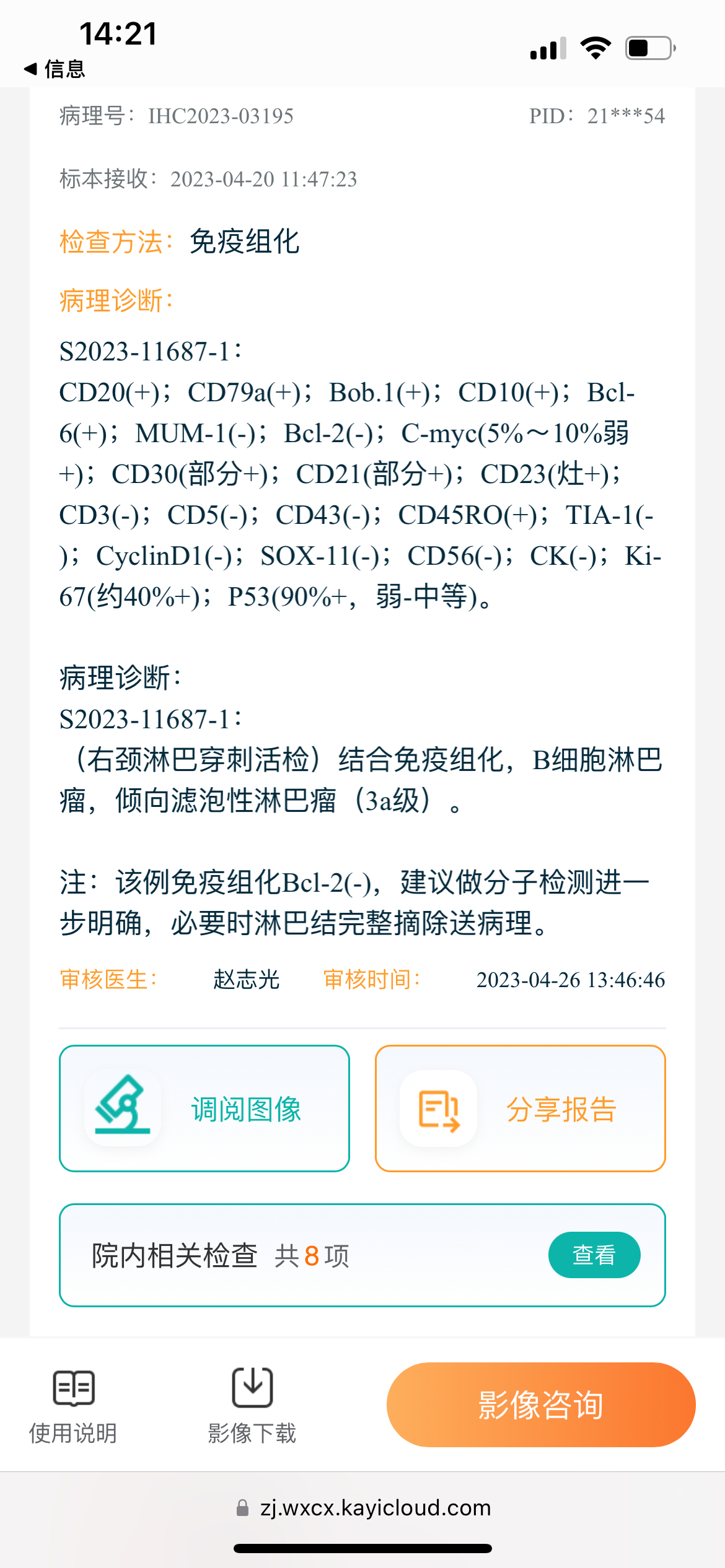Open 调阅图像 to view images
This screenshot has height=1568, width=725.
204,1108
